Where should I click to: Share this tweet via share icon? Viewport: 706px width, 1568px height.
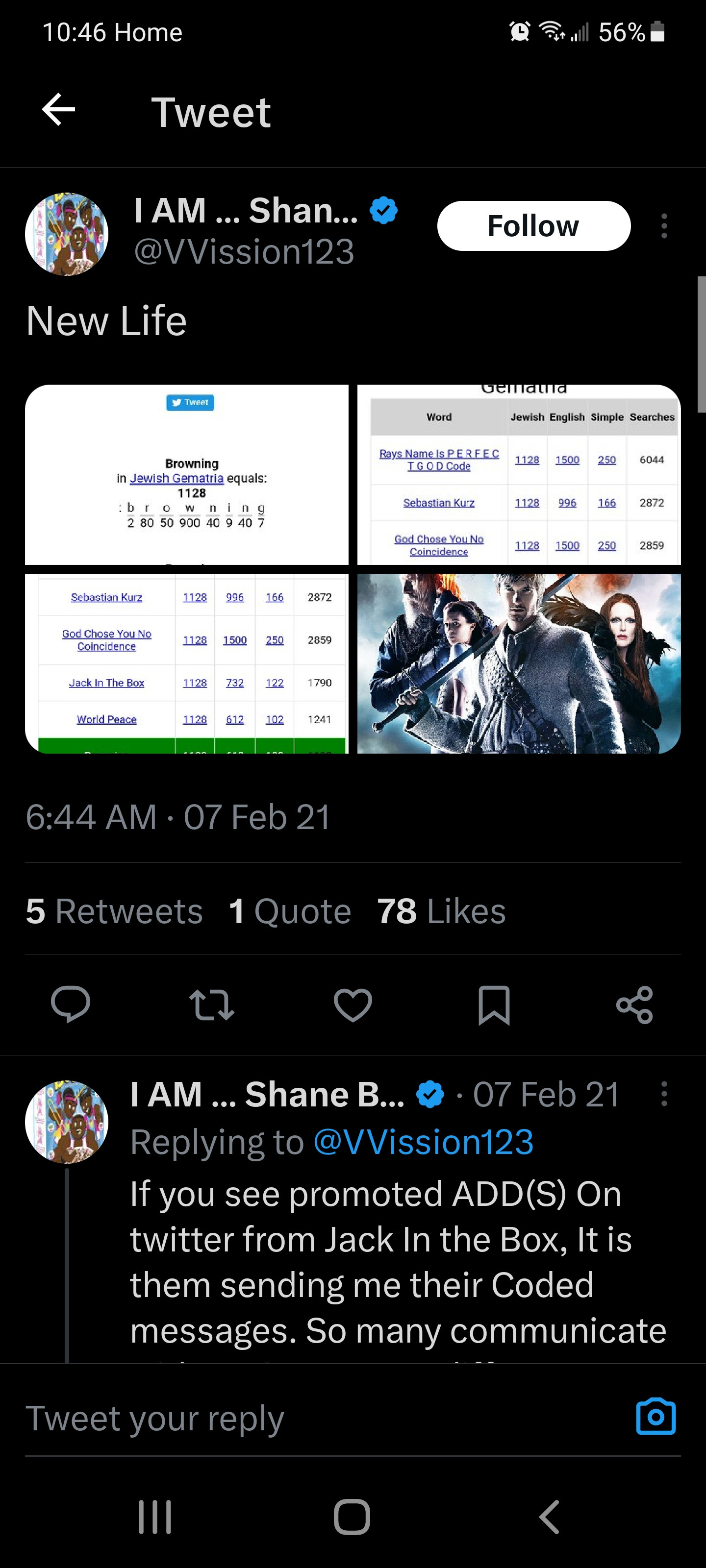tap(635, 1004)
